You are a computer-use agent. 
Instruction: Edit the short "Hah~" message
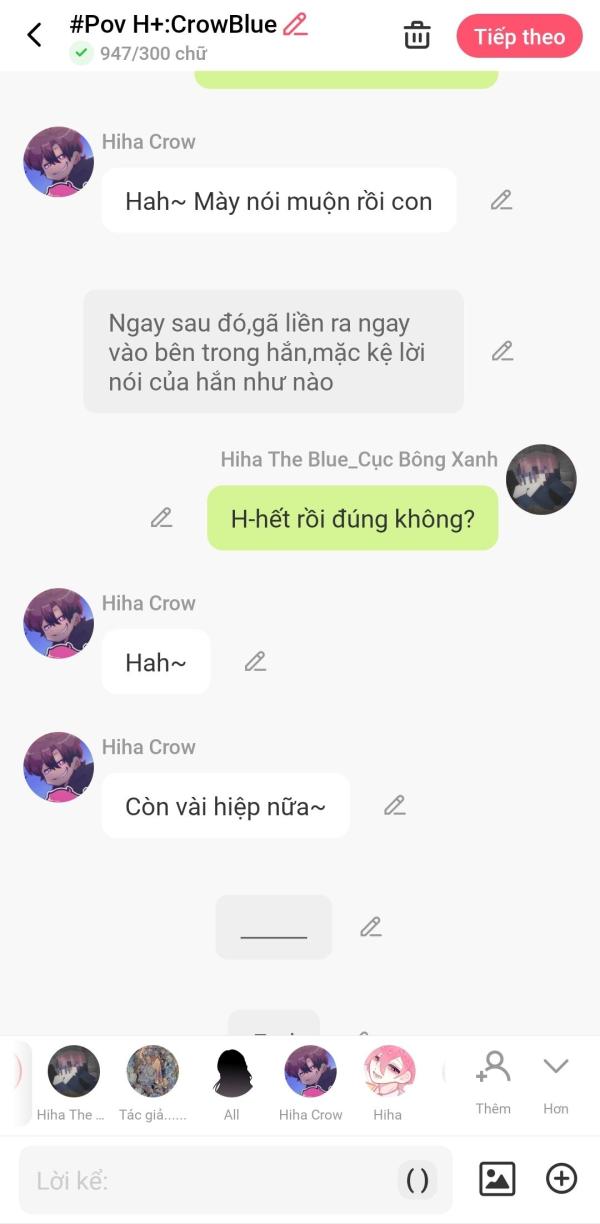(255, 662)
